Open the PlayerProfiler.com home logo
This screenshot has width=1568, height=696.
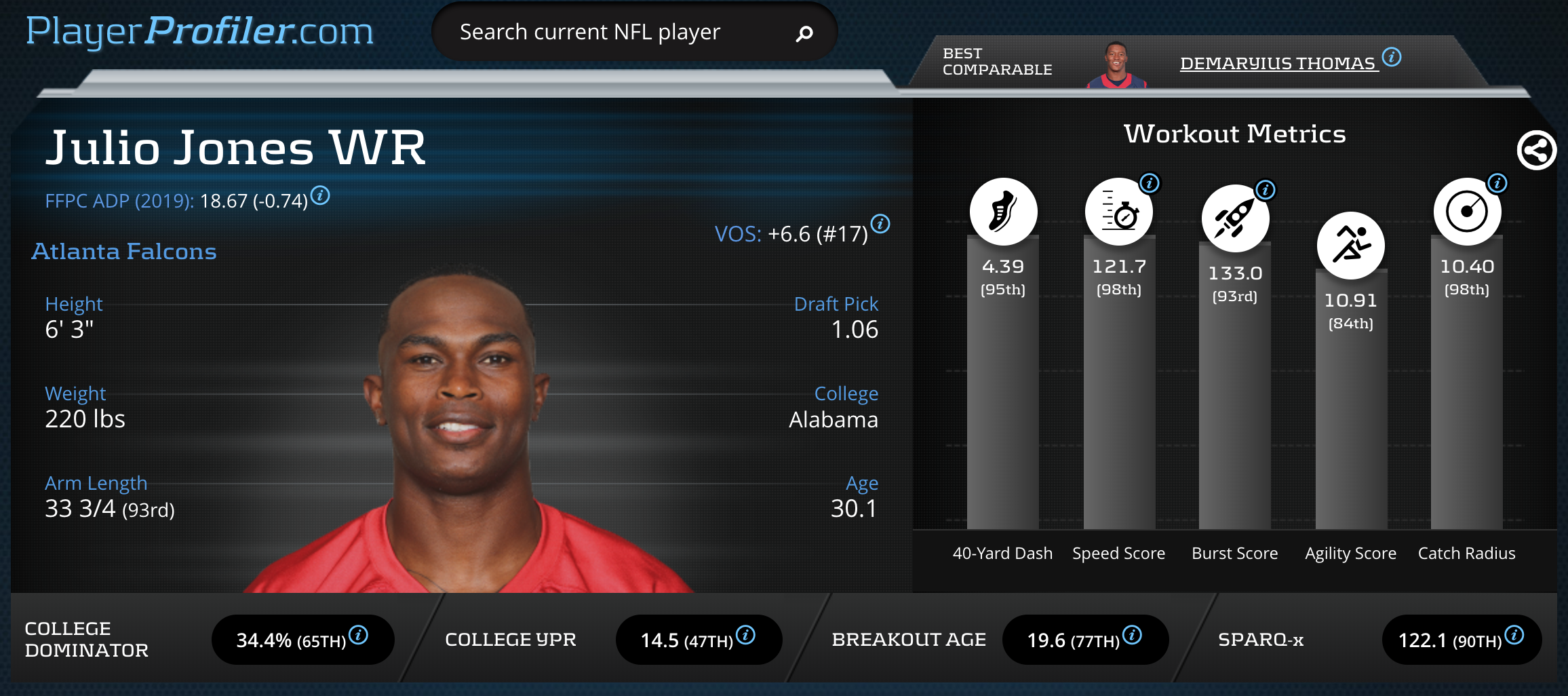[x=199, y=31]
